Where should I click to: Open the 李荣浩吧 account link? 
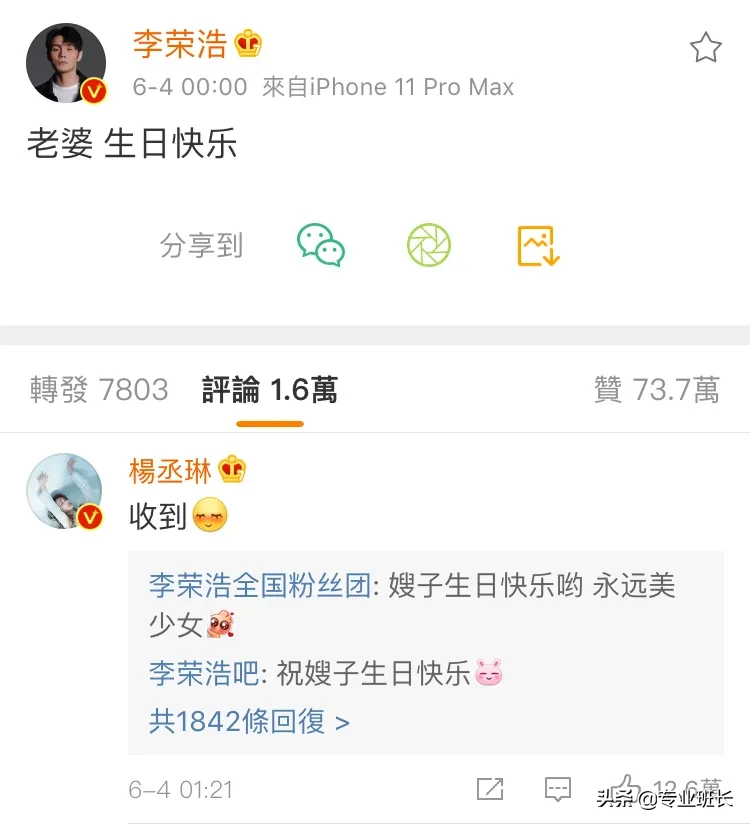[x=199, y=673]
